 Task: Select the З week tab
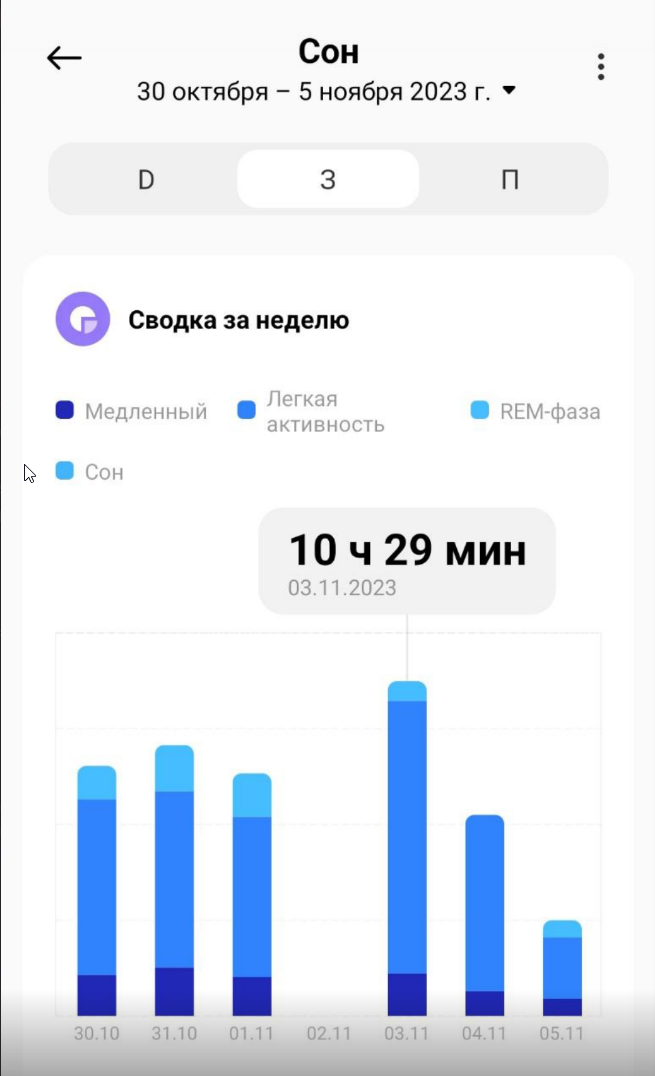[328, 180]
